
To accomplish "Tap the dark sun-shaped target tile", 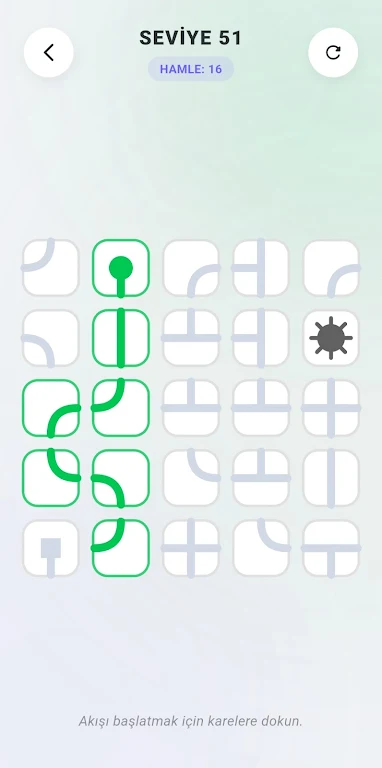I will [x=331, y=338].
